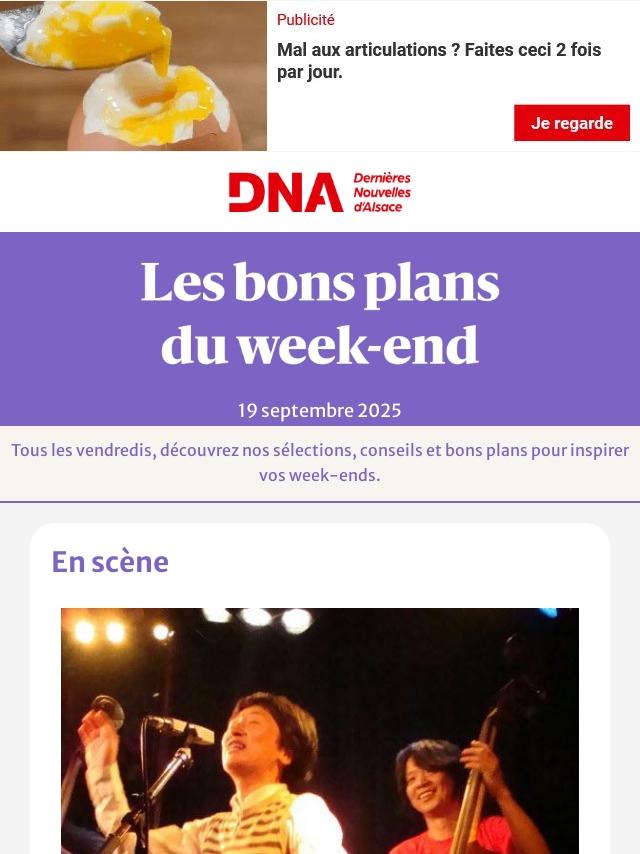Open the DNA Dernières Nouvelles d'Alsace header link
Image resolution: width=640 pixels, height=854 pixels.
pyautogui.click(x=319, y=192)
